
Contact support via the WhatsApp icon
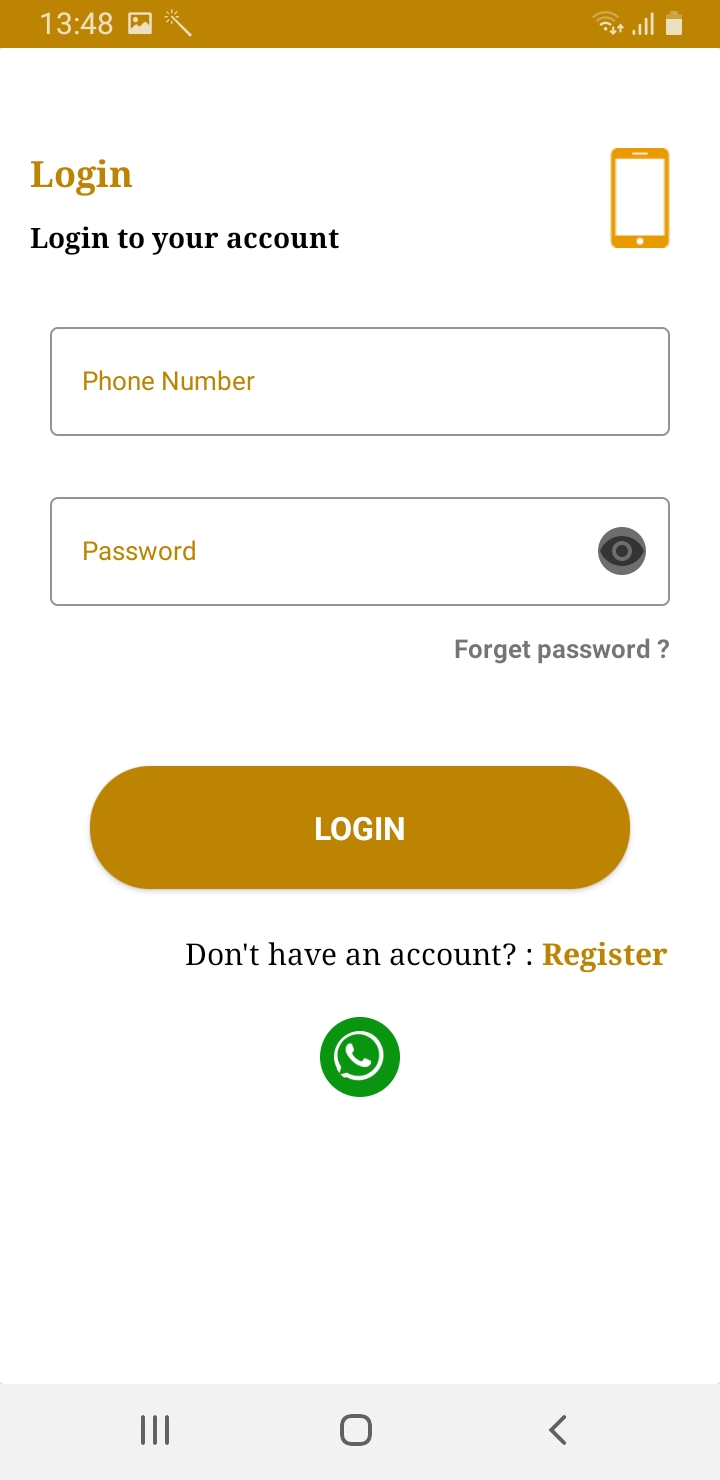click(360, 1057)
